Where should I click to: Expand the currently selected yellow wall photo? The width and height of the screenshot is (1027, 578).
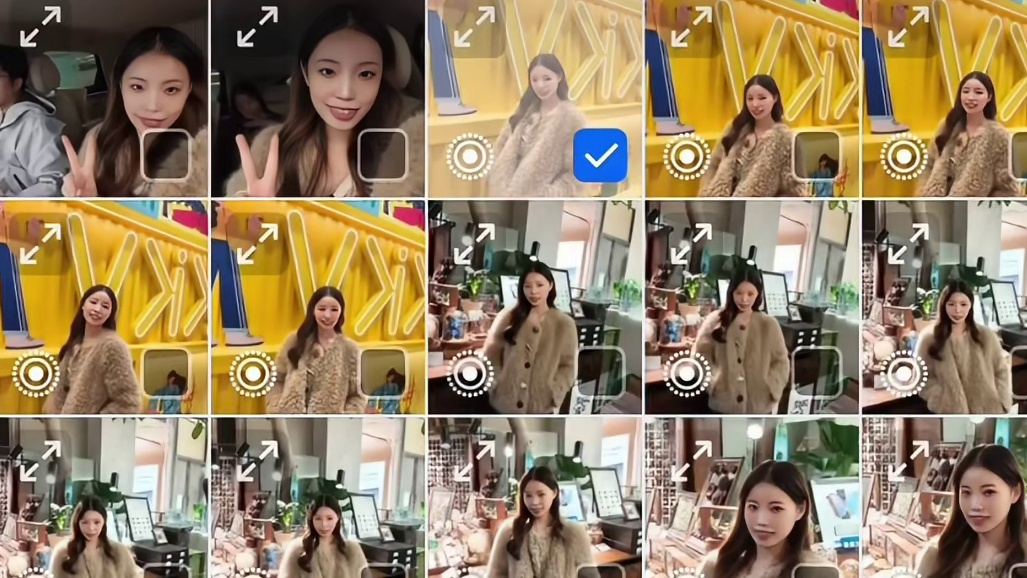[473, 29]
